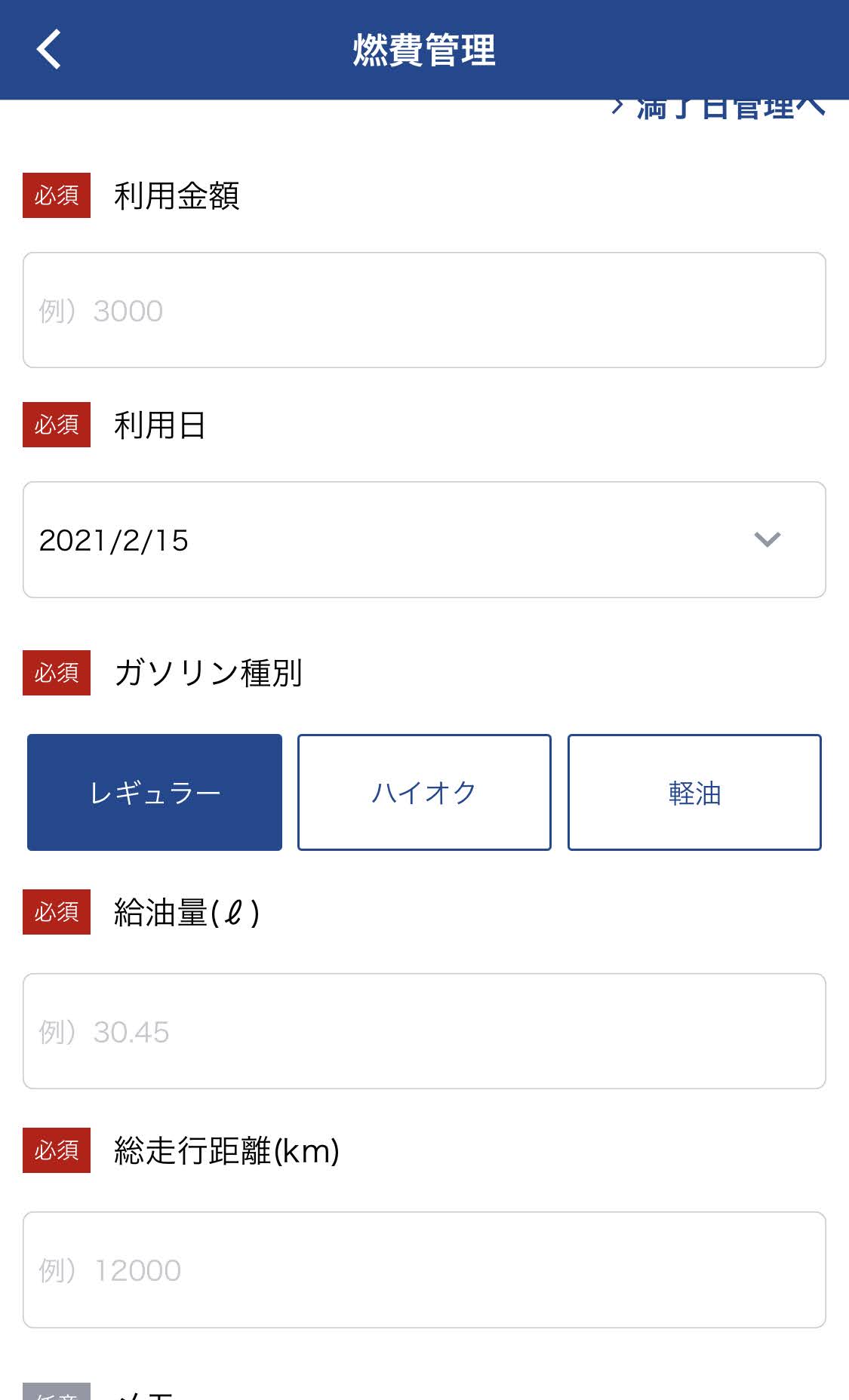This screenshot has height=1400, width=849.
Task: Enter the 総走行距離 km field
Action: [x=424, y=1270]
